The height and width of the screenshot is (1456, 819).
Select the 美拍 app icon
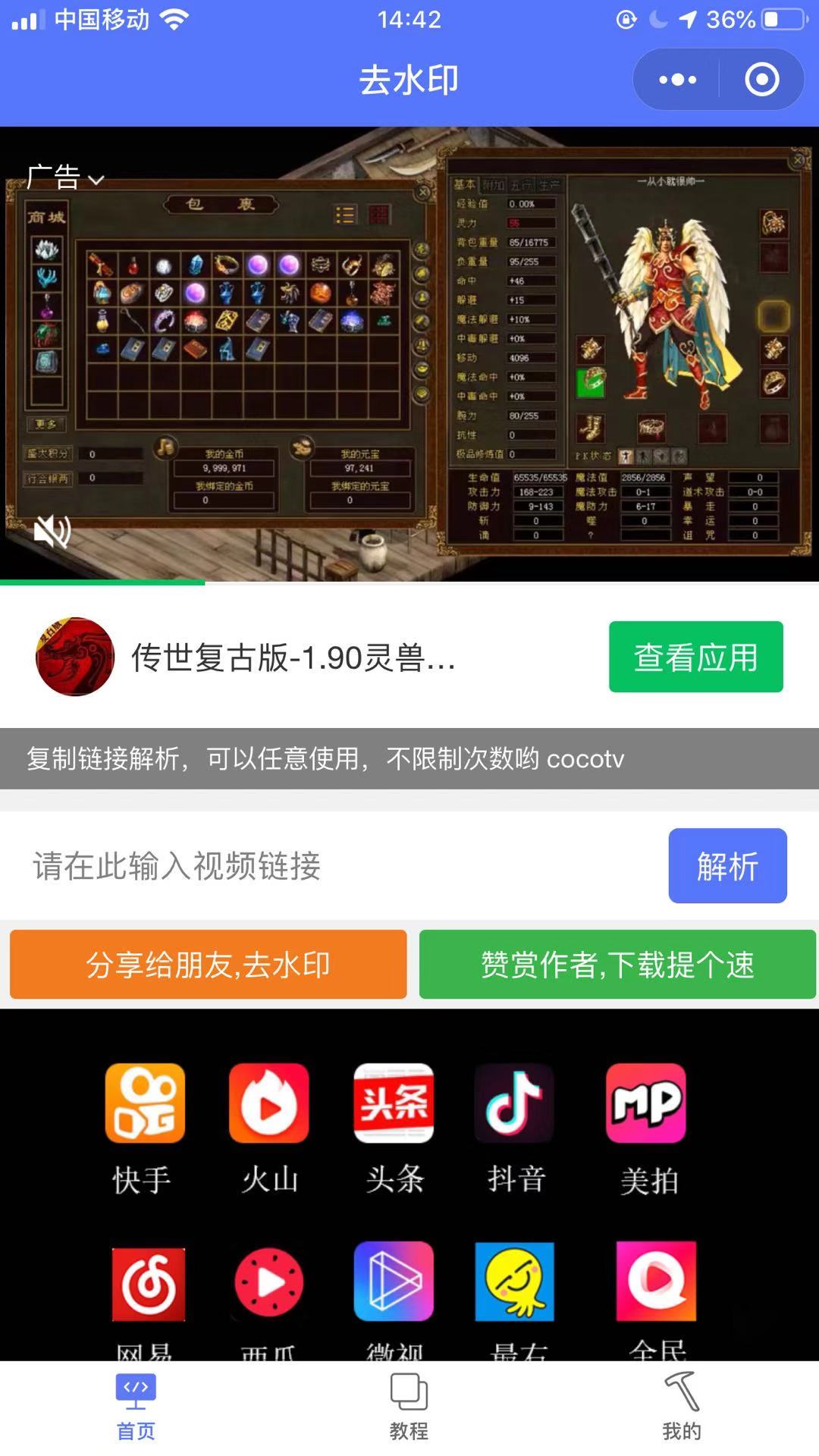(x=646, y=1103)
